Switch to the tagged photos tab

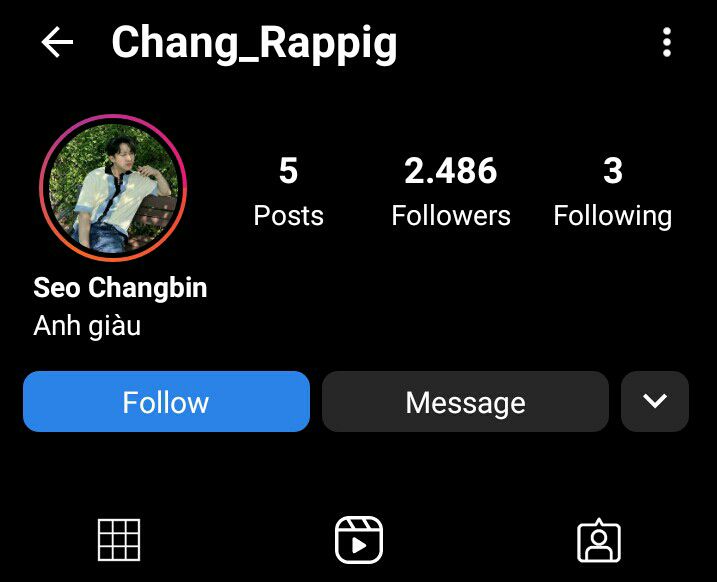(x=599, y=540)
